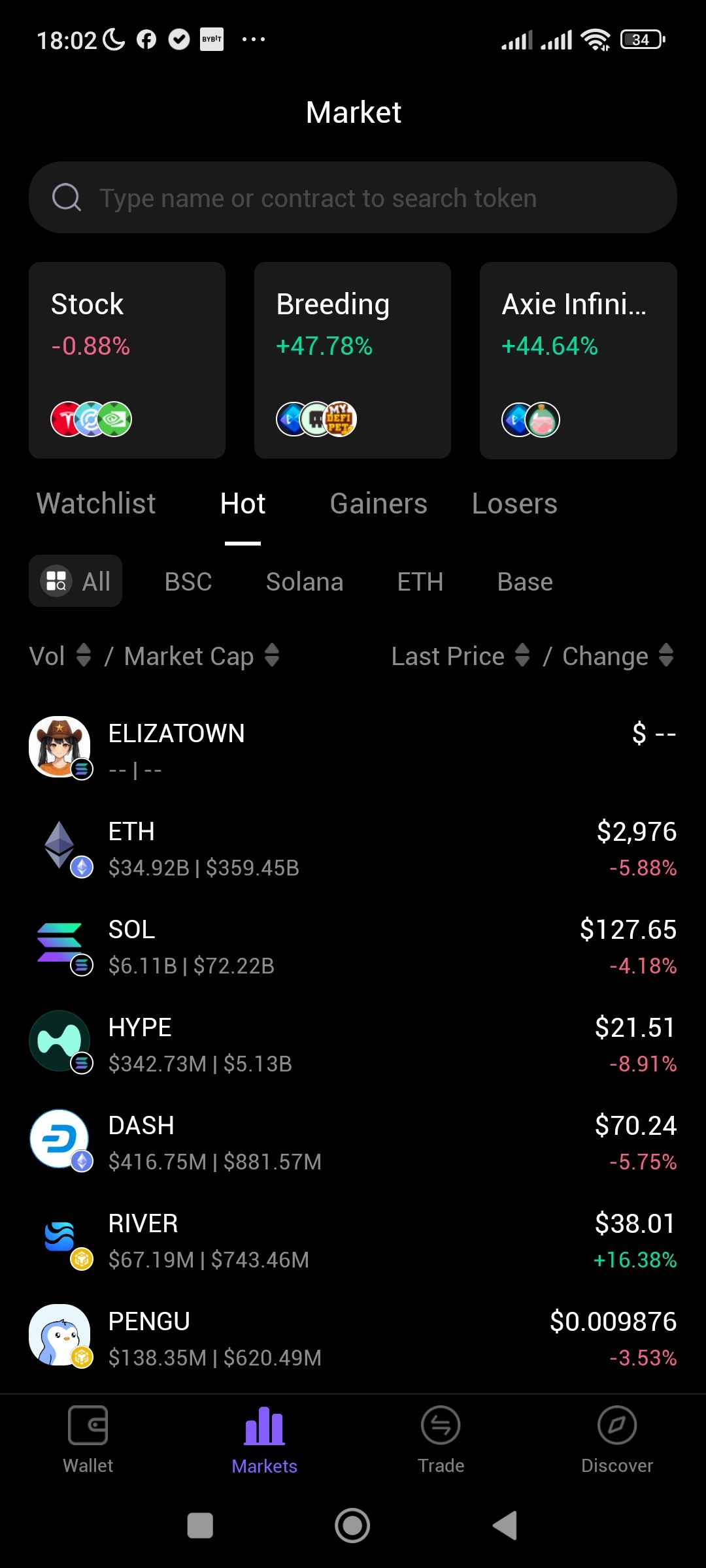Filter tokens by Base chain
The image size is (706, 1568).
tap(525, 581)
